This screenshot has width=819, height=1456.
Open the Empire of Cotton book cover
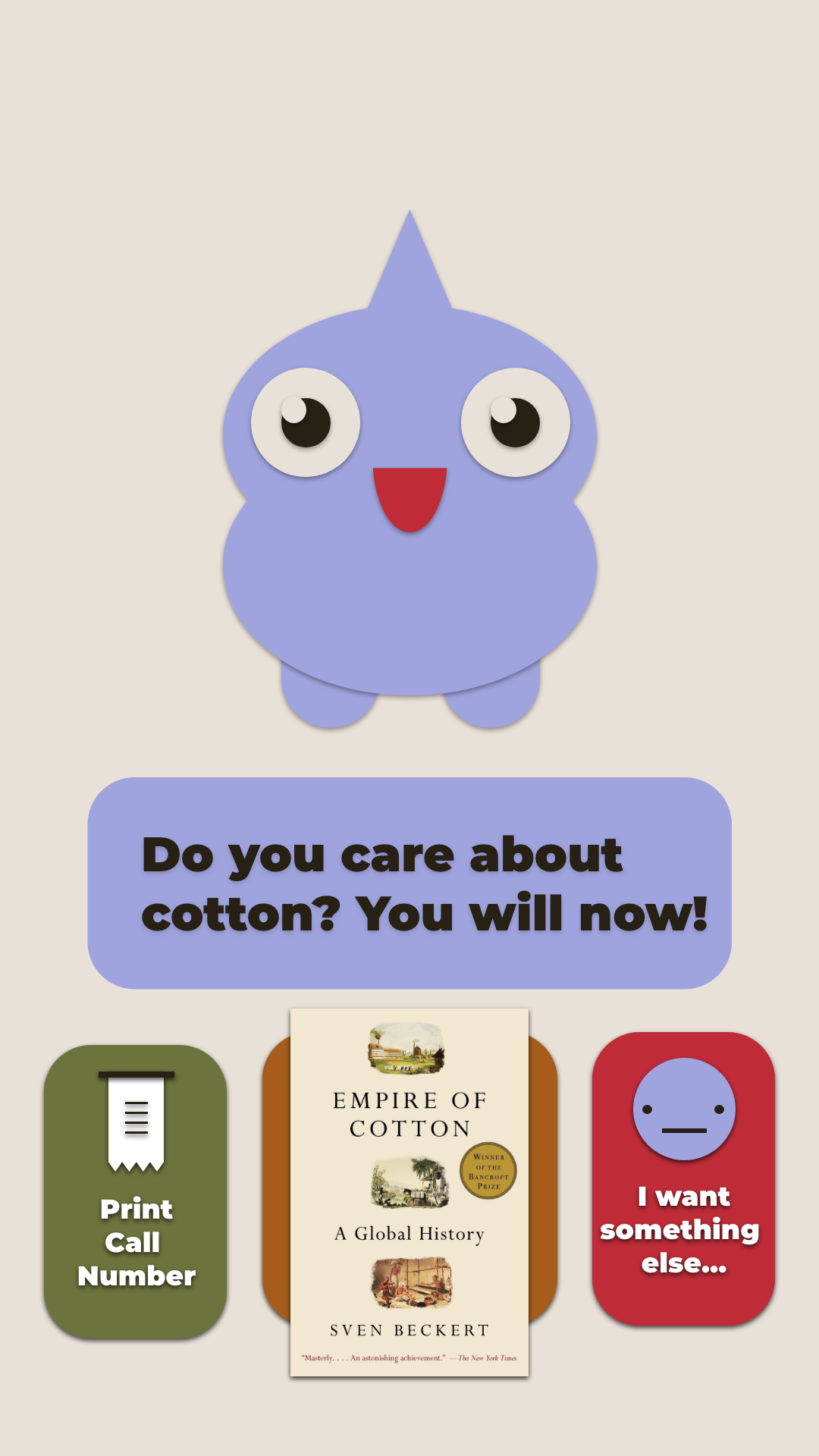click(409, 1192)
